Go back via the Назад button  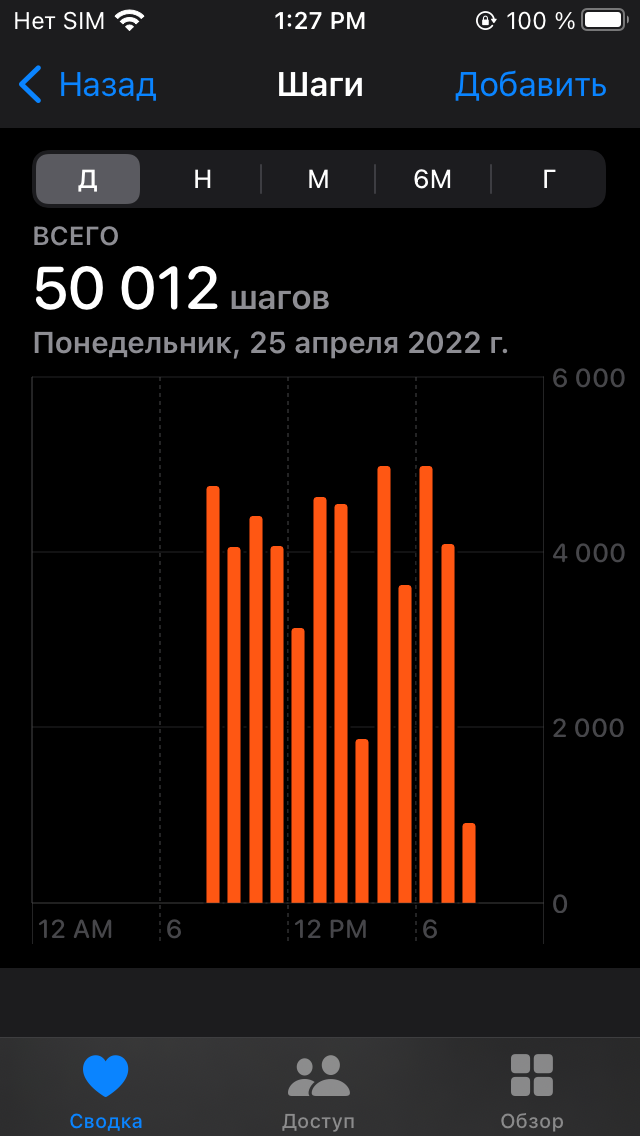pyautogui.click(x=88, y=85)
